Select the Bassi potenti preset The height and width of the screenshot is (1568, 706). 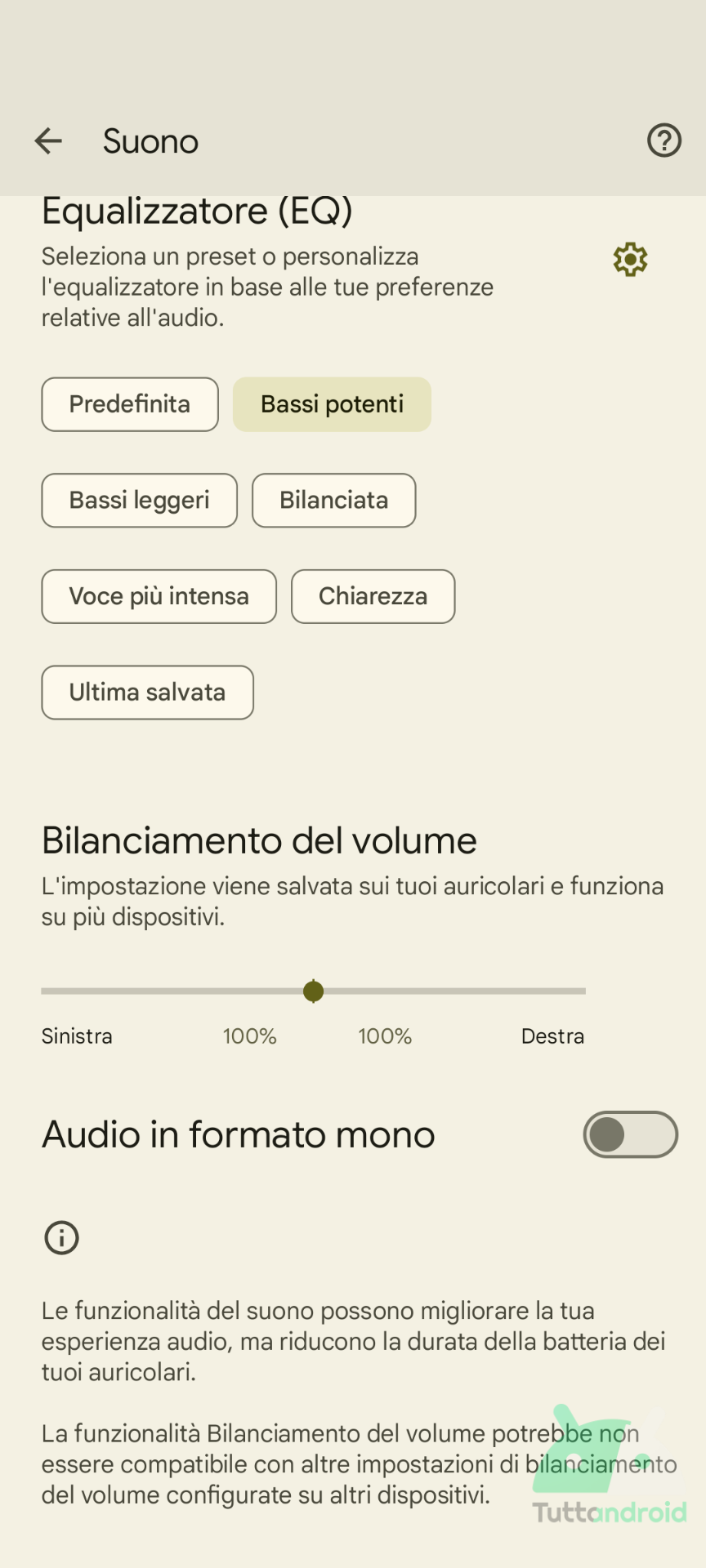(332, 404)
